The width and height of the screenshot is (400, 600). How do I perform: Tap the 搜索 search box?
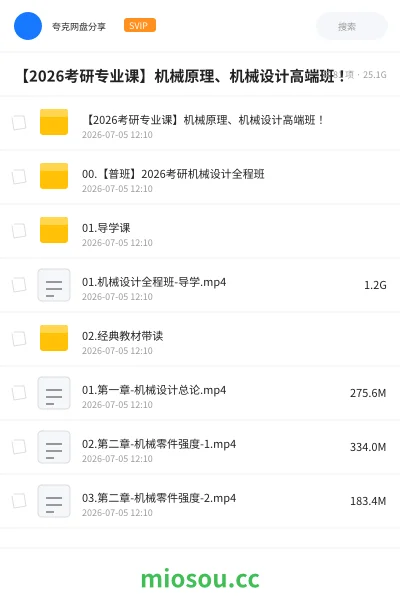(x=352, y=26)
